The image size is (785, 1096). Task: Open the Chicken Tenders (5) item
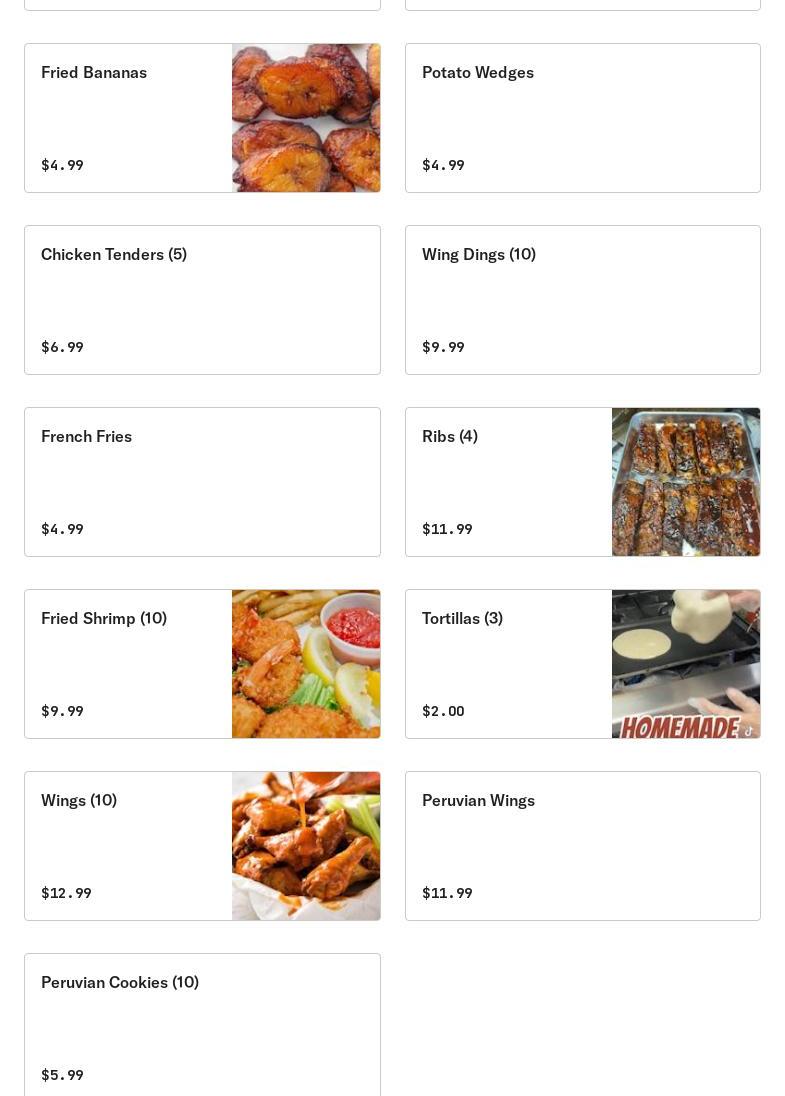(202, 300)
